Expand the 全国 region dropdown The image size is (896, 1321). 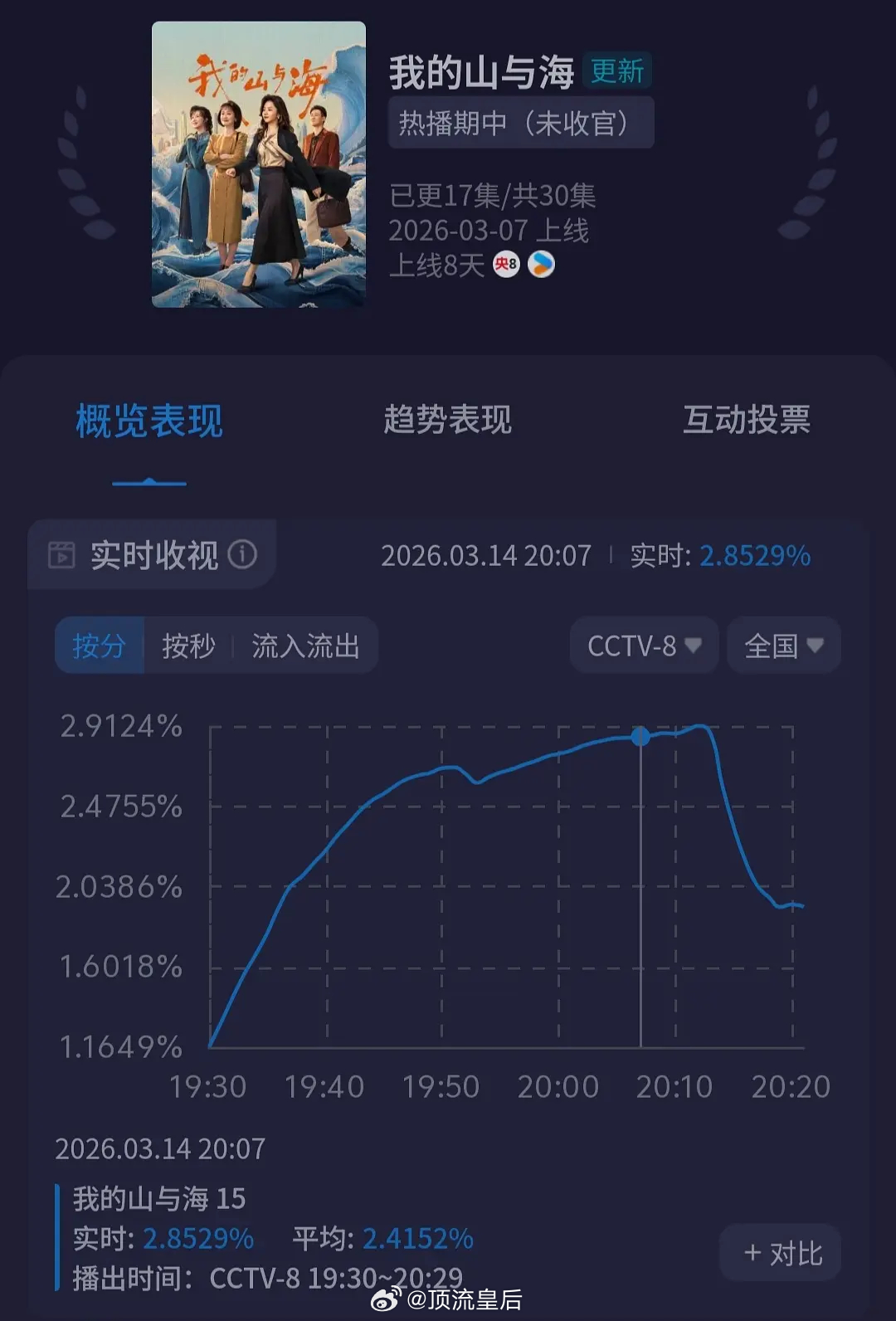[x=782, y=645]
